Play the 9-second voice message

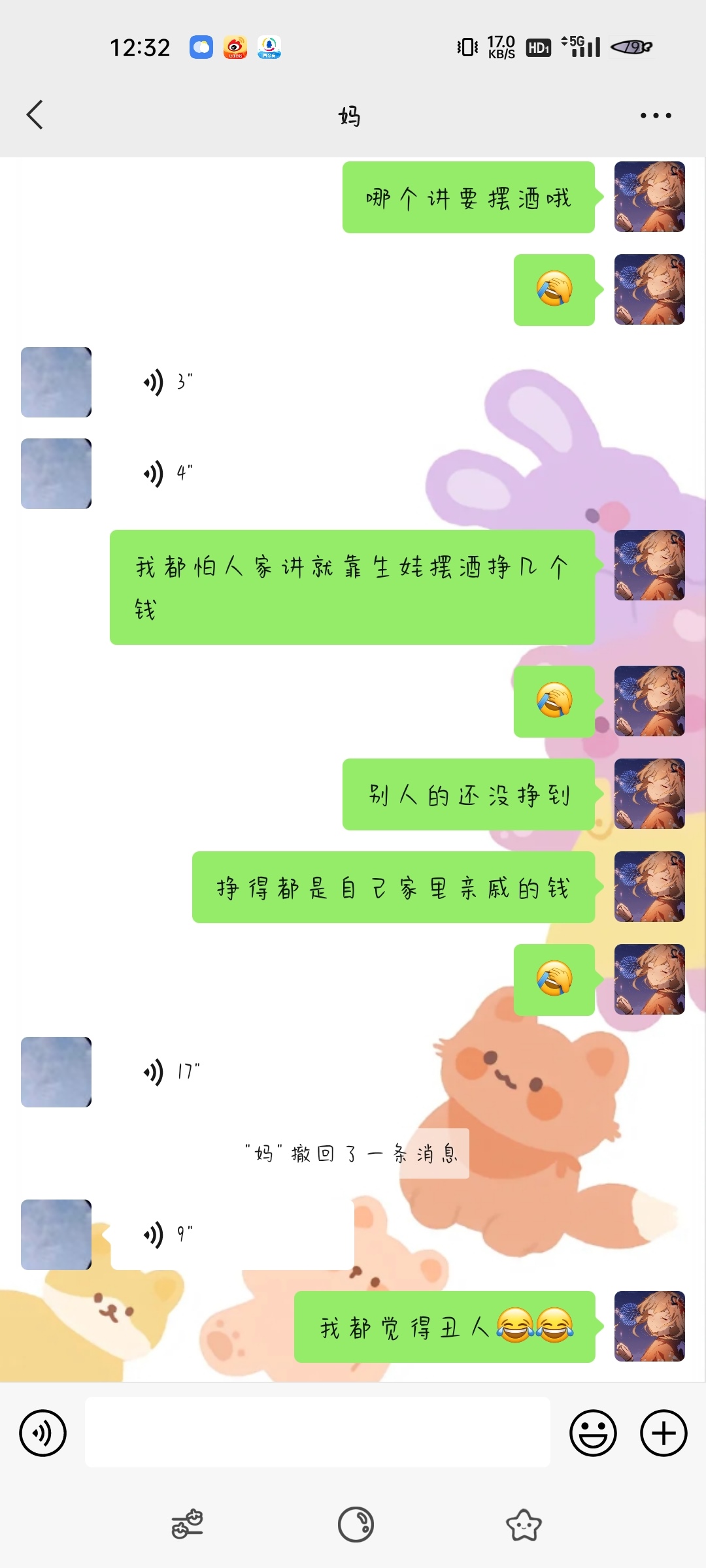(x=167, y=1235)
